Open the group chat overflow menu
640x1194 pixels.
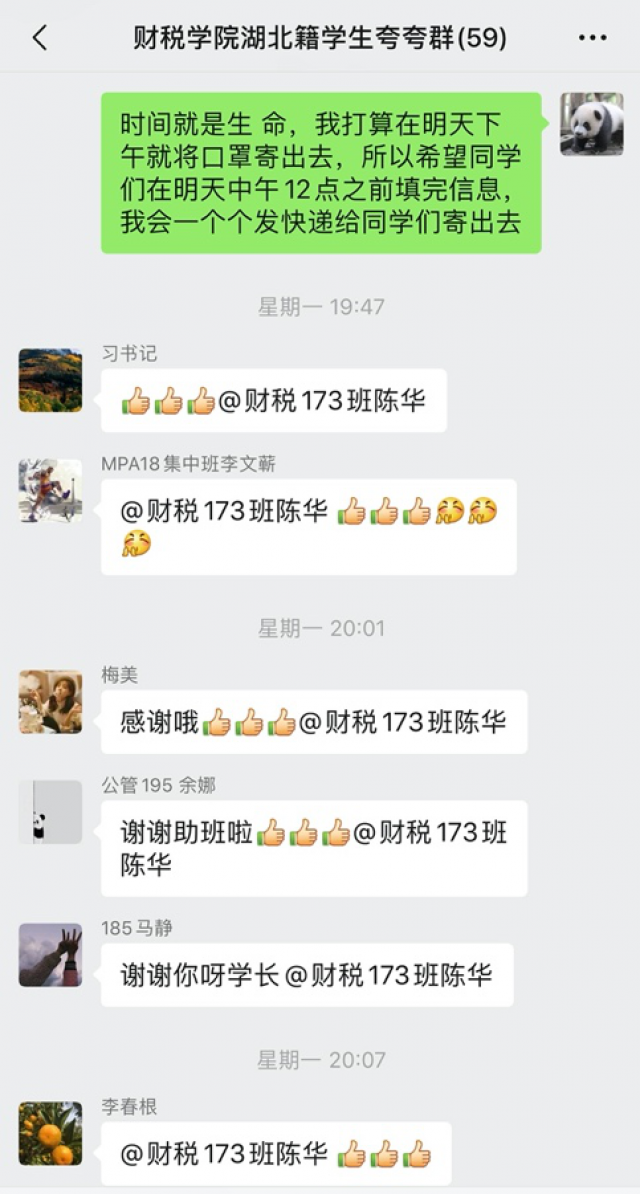[x=592, y=39]
